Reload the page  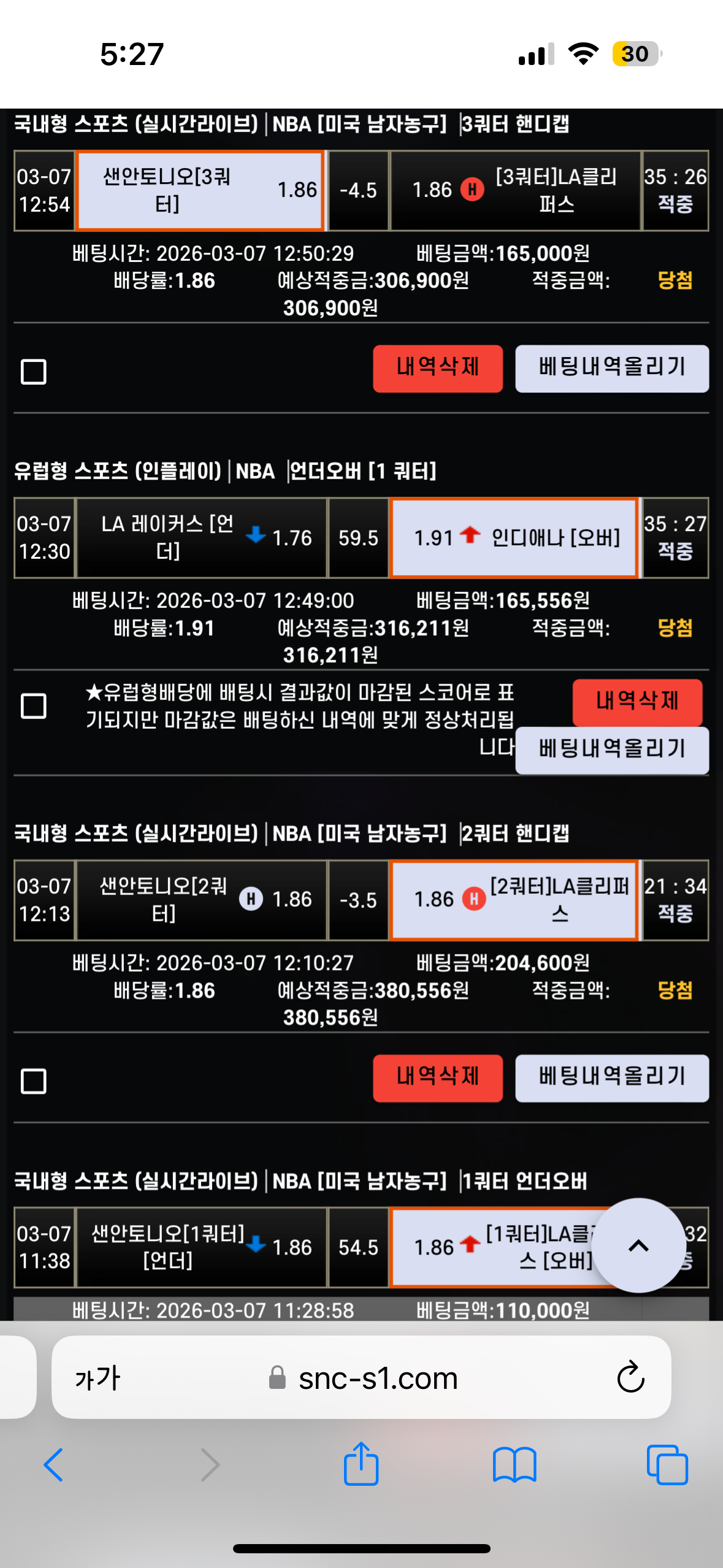tap(630, 1378)
